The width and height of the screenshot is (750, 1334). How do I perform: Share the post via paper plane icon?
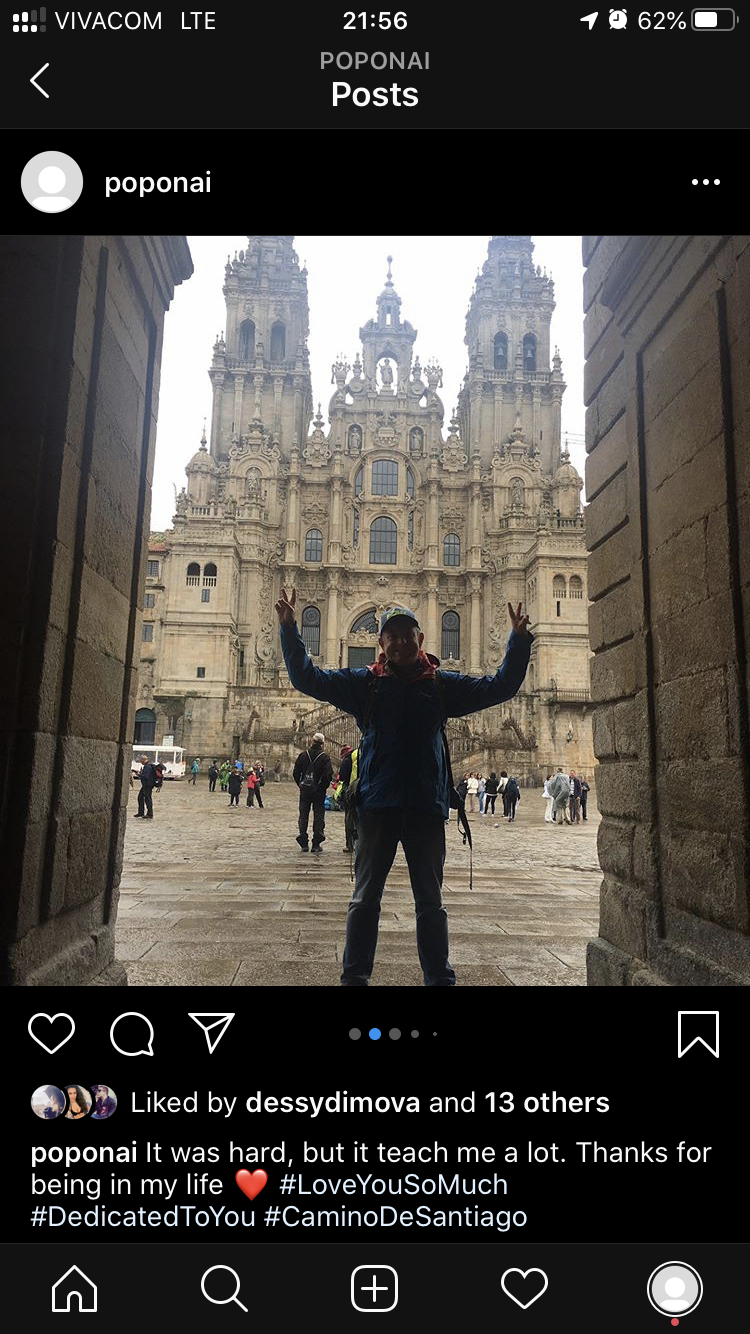point(212,1033)
